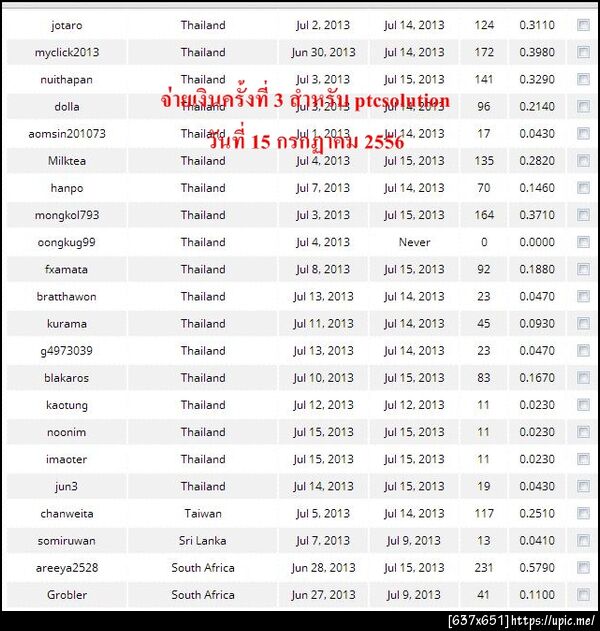Check the box for bratthawon
This screenshot has height=631, width=600.
(x=583, y=296)
